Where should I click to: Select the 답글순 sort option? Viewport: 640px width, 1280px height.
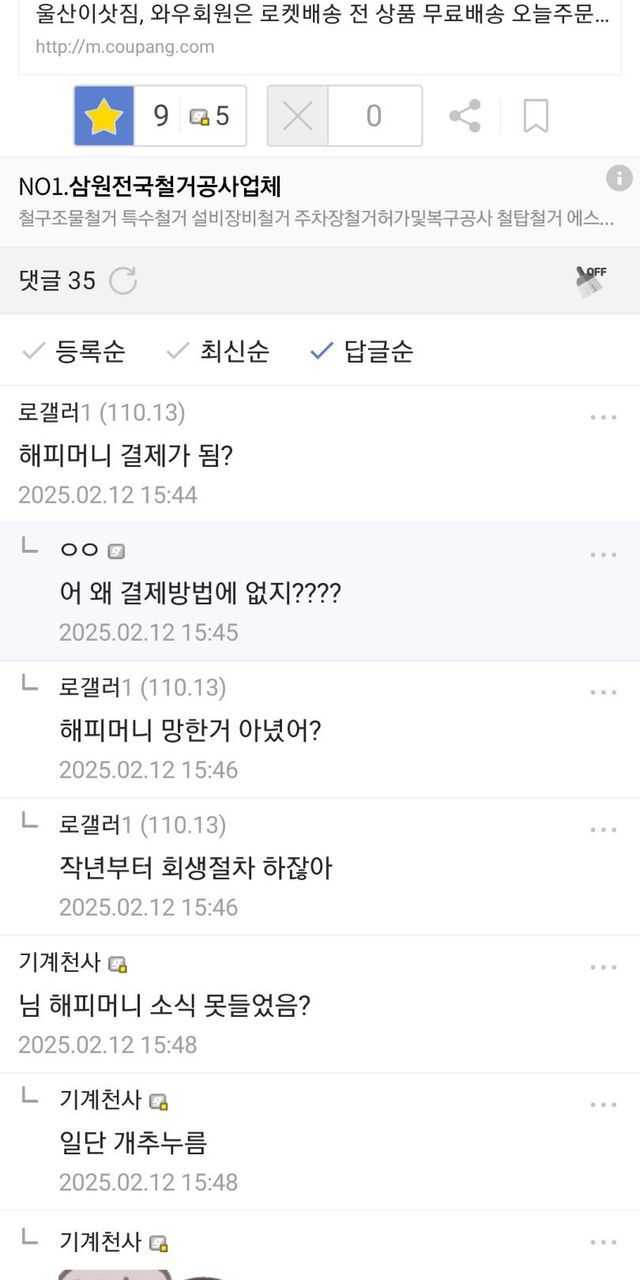[362, 351]
